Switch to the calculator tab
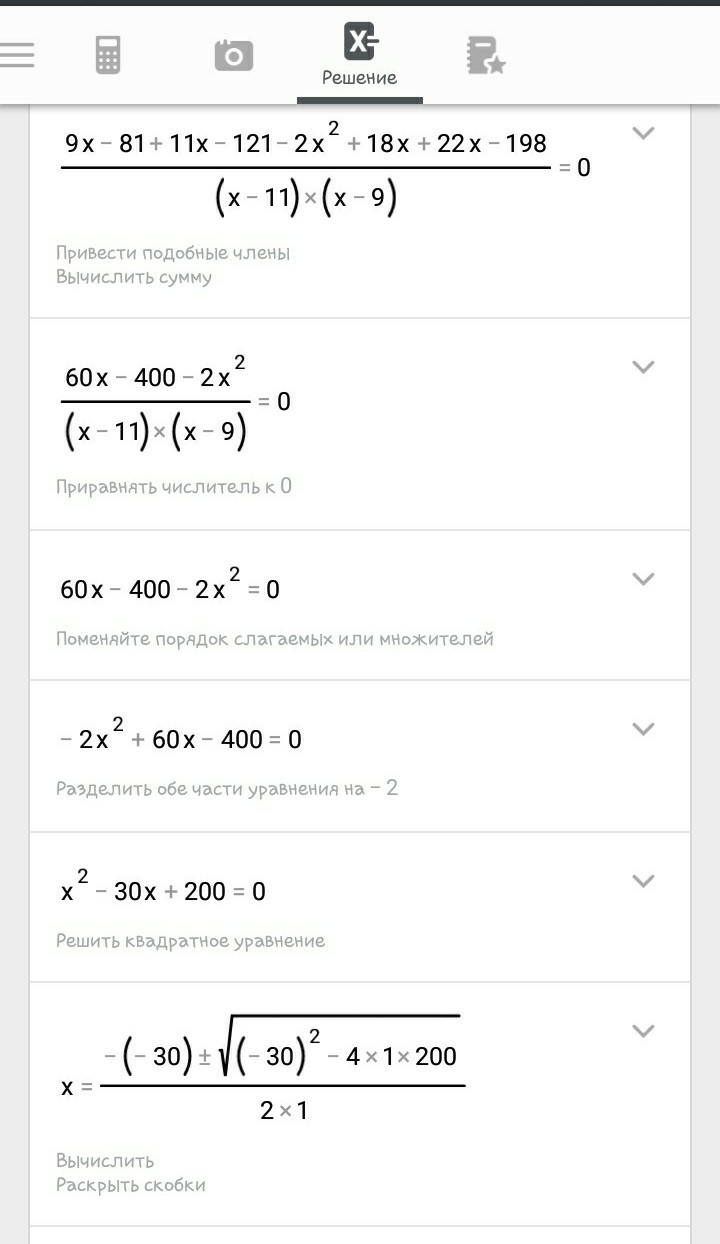 (x=108, y=56)
